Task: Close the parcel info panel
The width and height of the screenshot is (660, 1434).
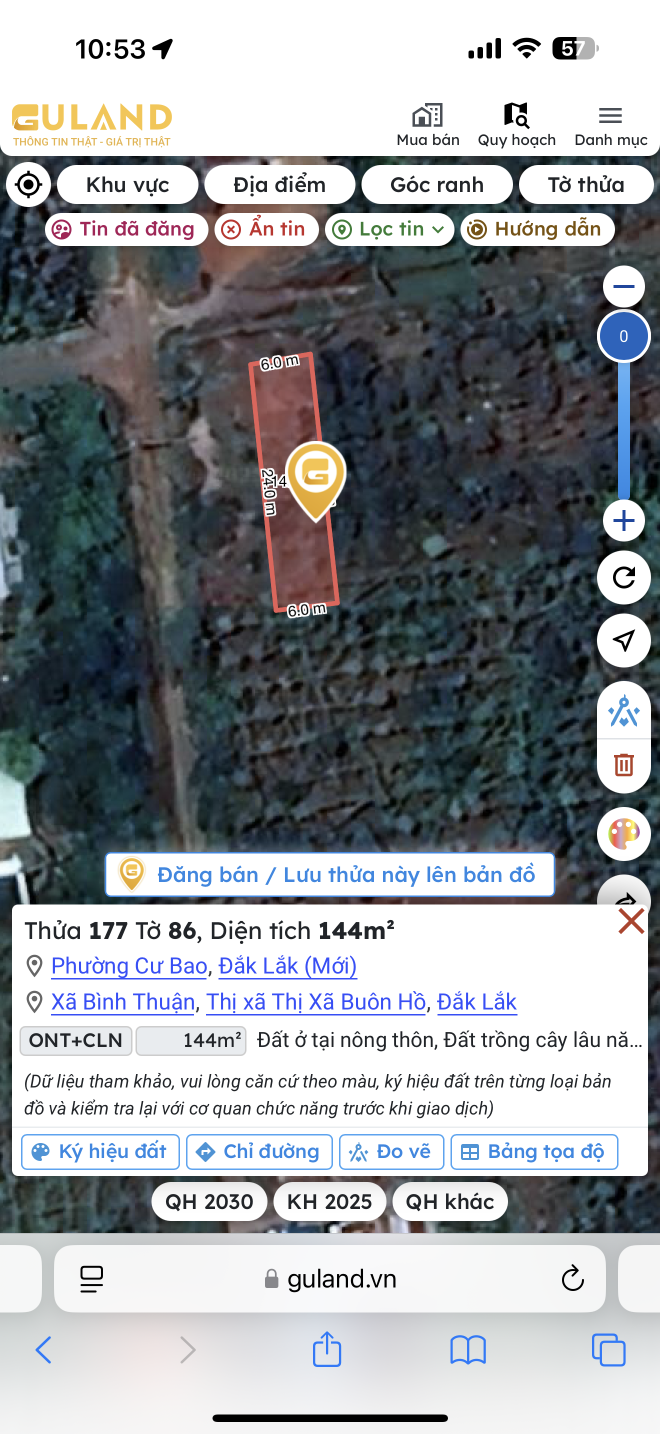Action: (631, 921)
